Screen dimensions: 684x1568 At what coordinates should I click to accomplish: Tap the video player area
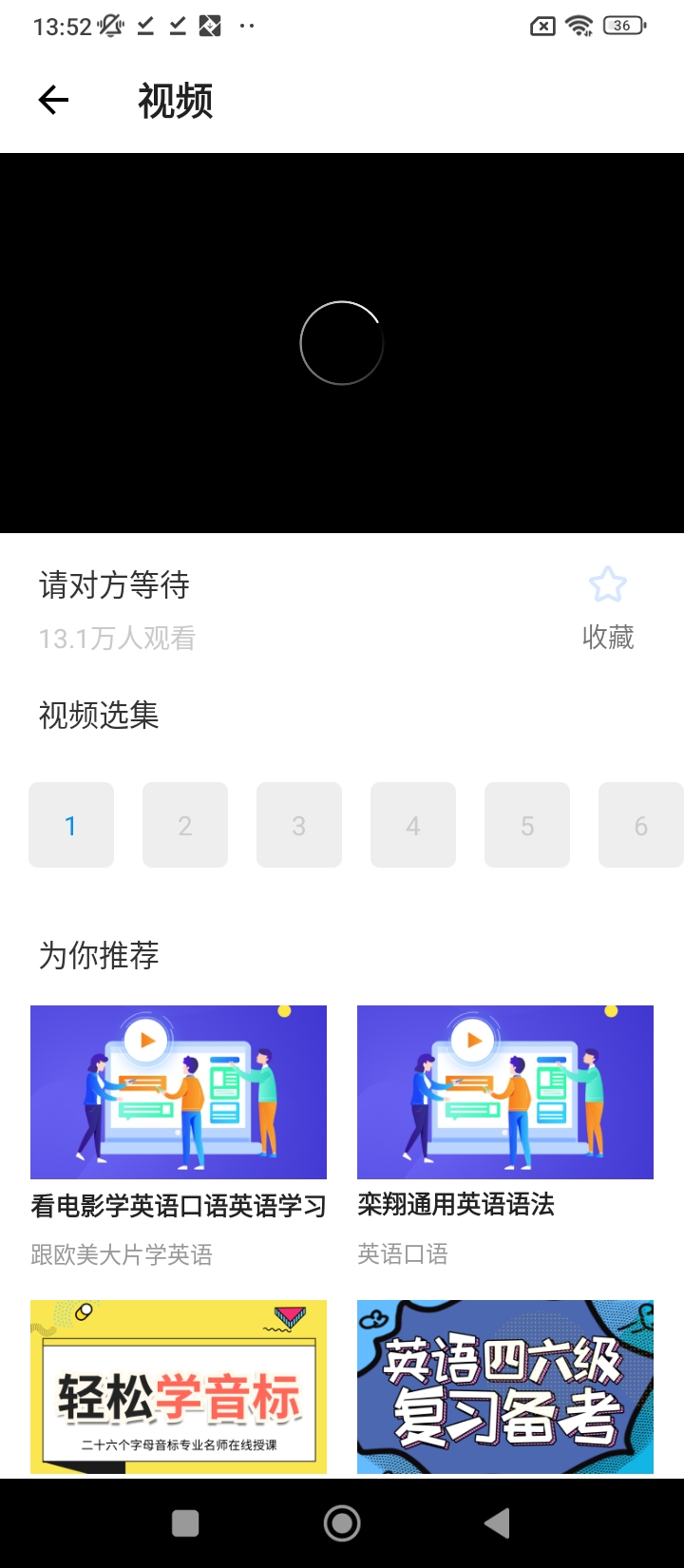point(342,343)
